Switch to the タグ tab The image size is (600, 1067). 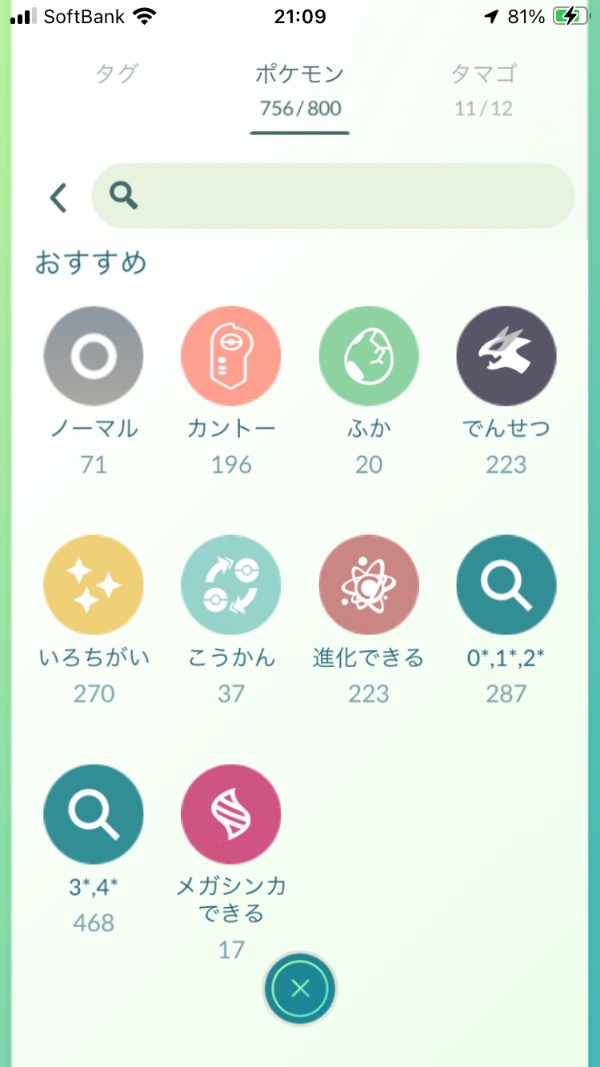(117, 75)
